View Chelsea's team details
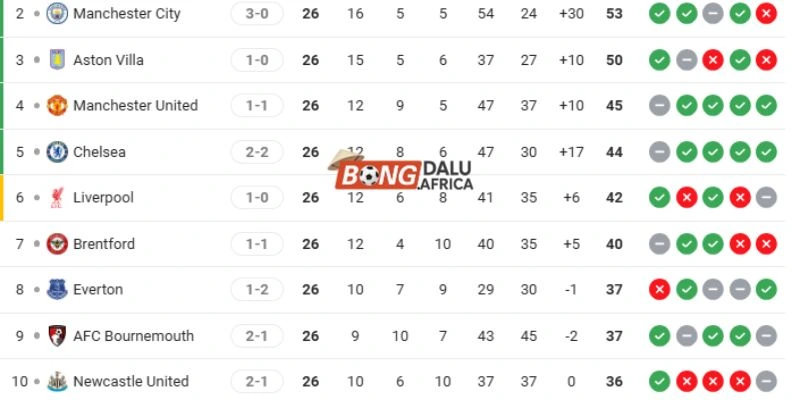This screenshot has width=800, height=400. 99,152
